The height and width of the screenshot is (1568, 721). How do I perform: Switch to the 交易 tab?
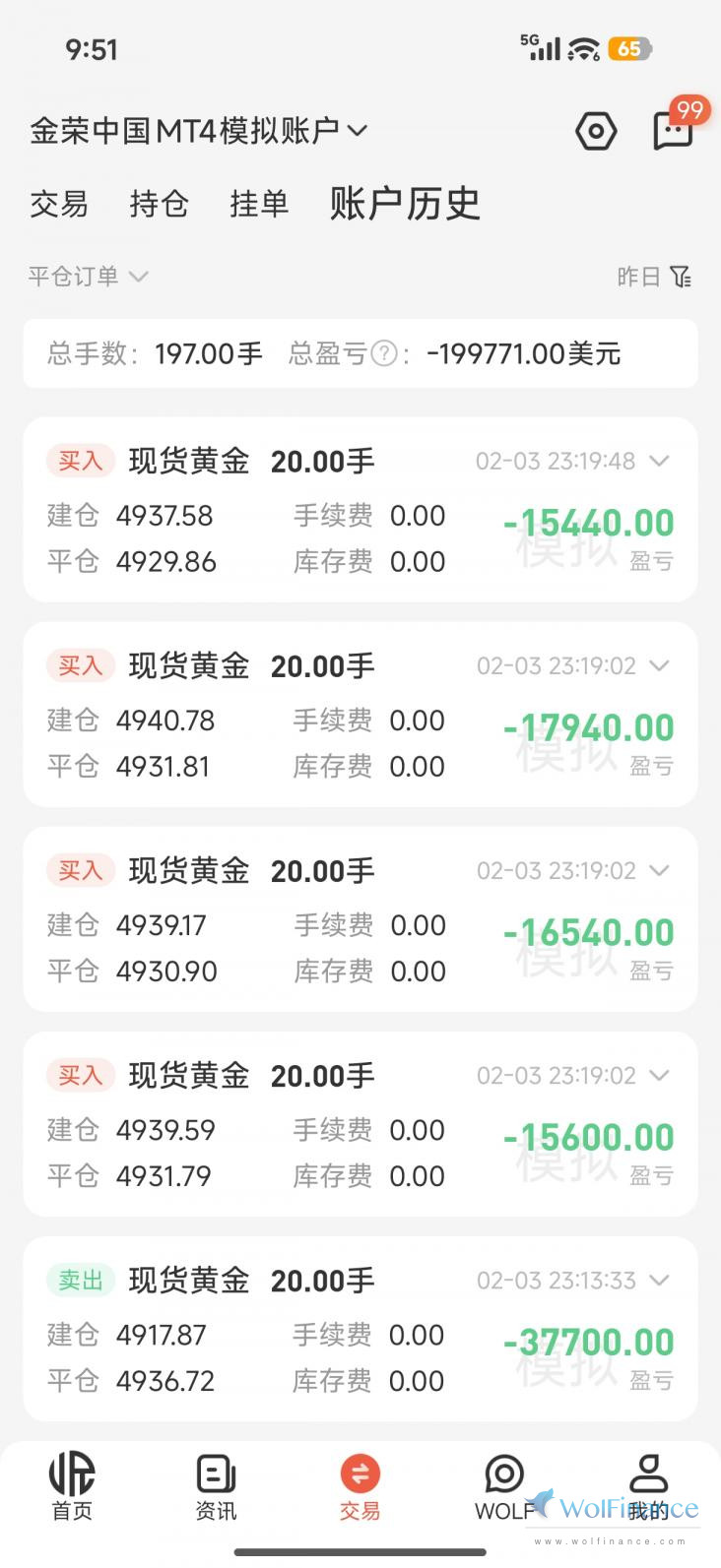point(59,204)
